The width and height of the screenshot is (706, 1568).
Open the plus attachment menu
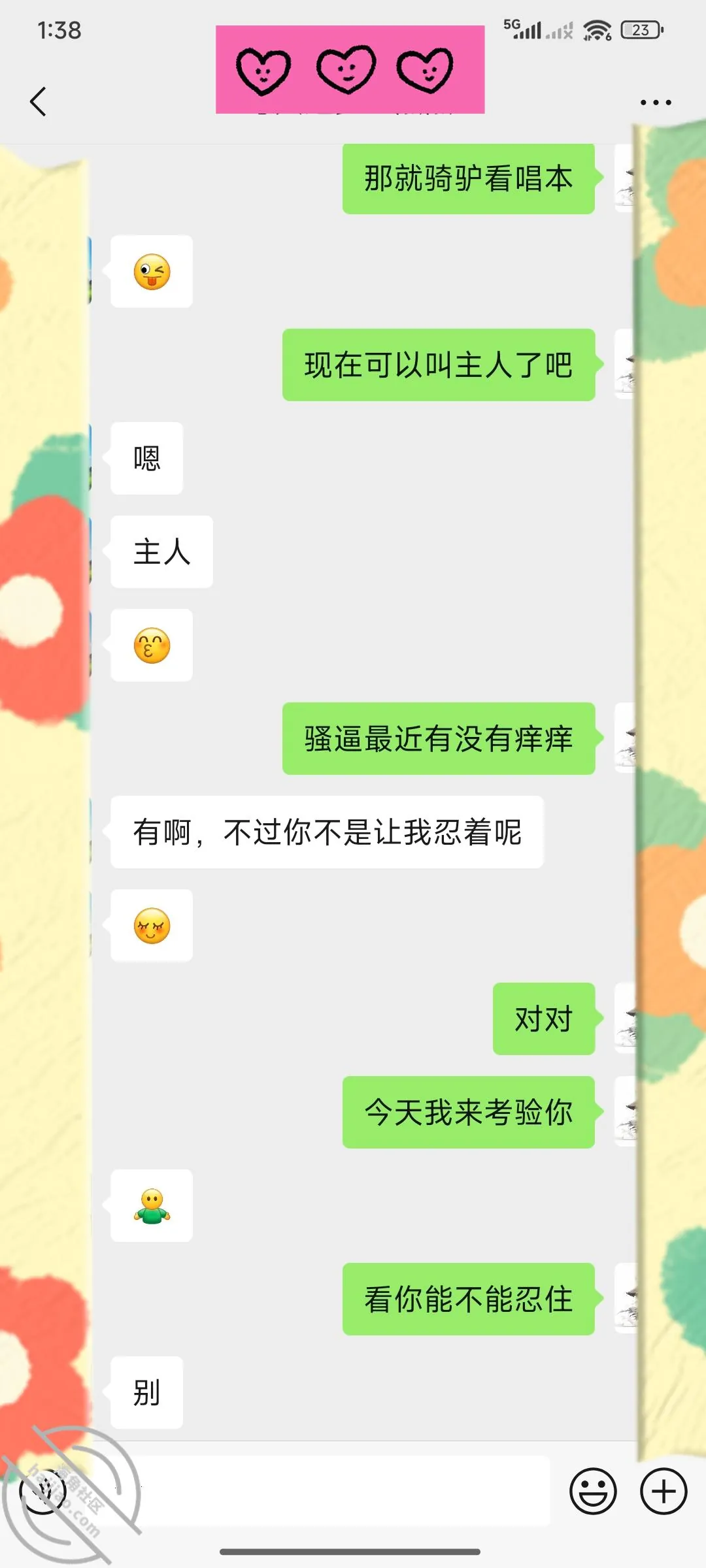click(664, 1492)
